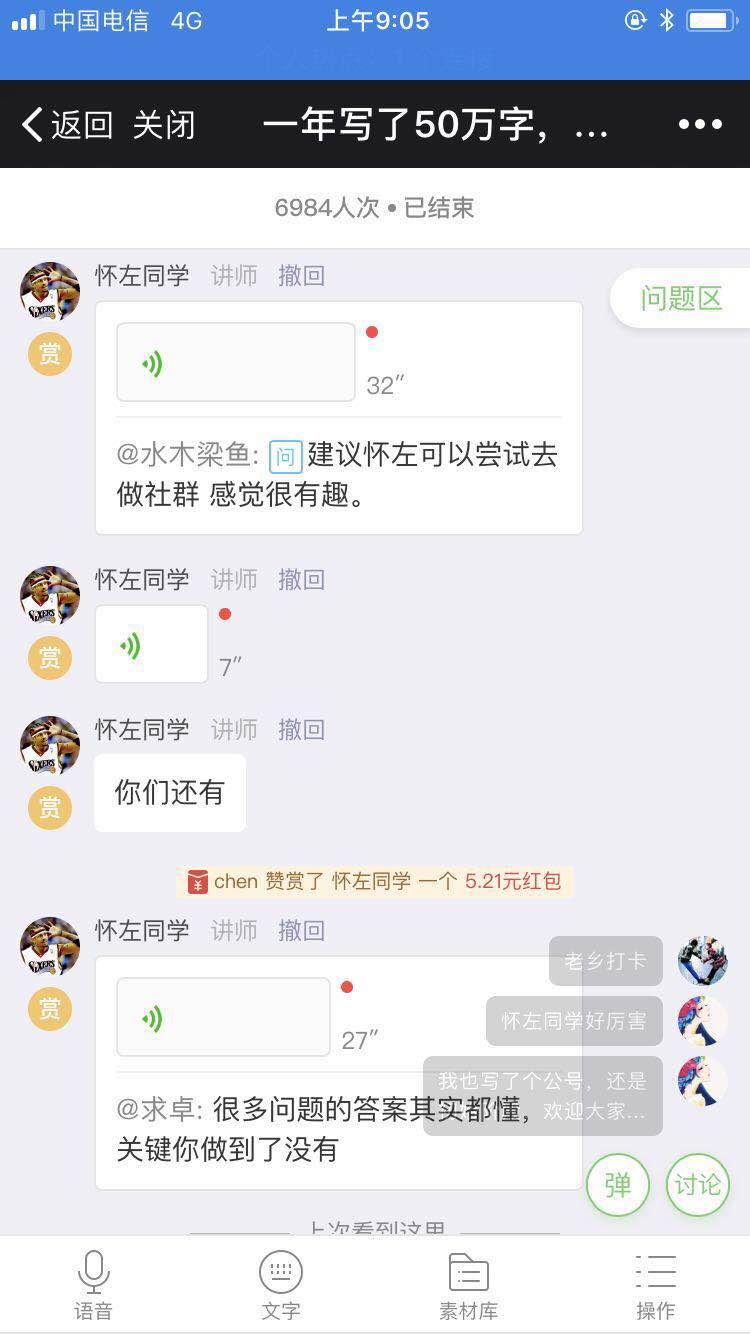
Task: Open the 老乡打卡 floating comment
Action: 606,961
